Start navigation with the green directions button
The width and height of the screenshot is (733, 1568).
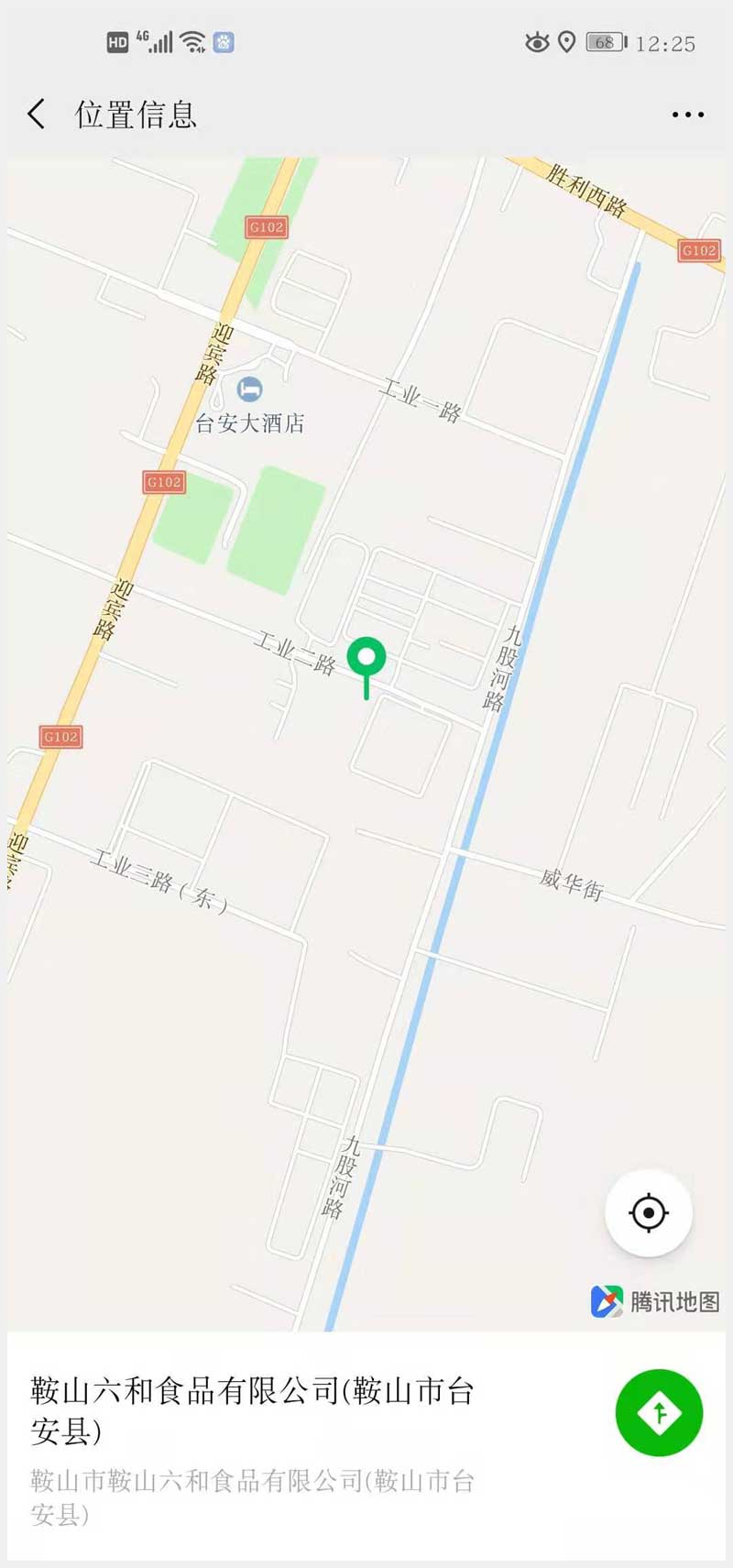[x=659, y=1412]
